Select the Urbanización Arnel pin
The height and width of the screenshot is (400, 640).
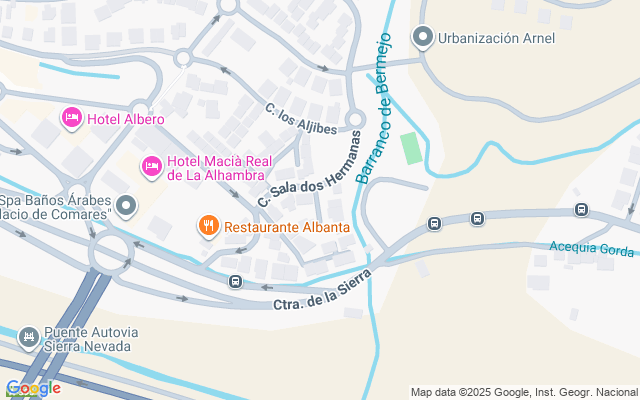click(423, 39)
